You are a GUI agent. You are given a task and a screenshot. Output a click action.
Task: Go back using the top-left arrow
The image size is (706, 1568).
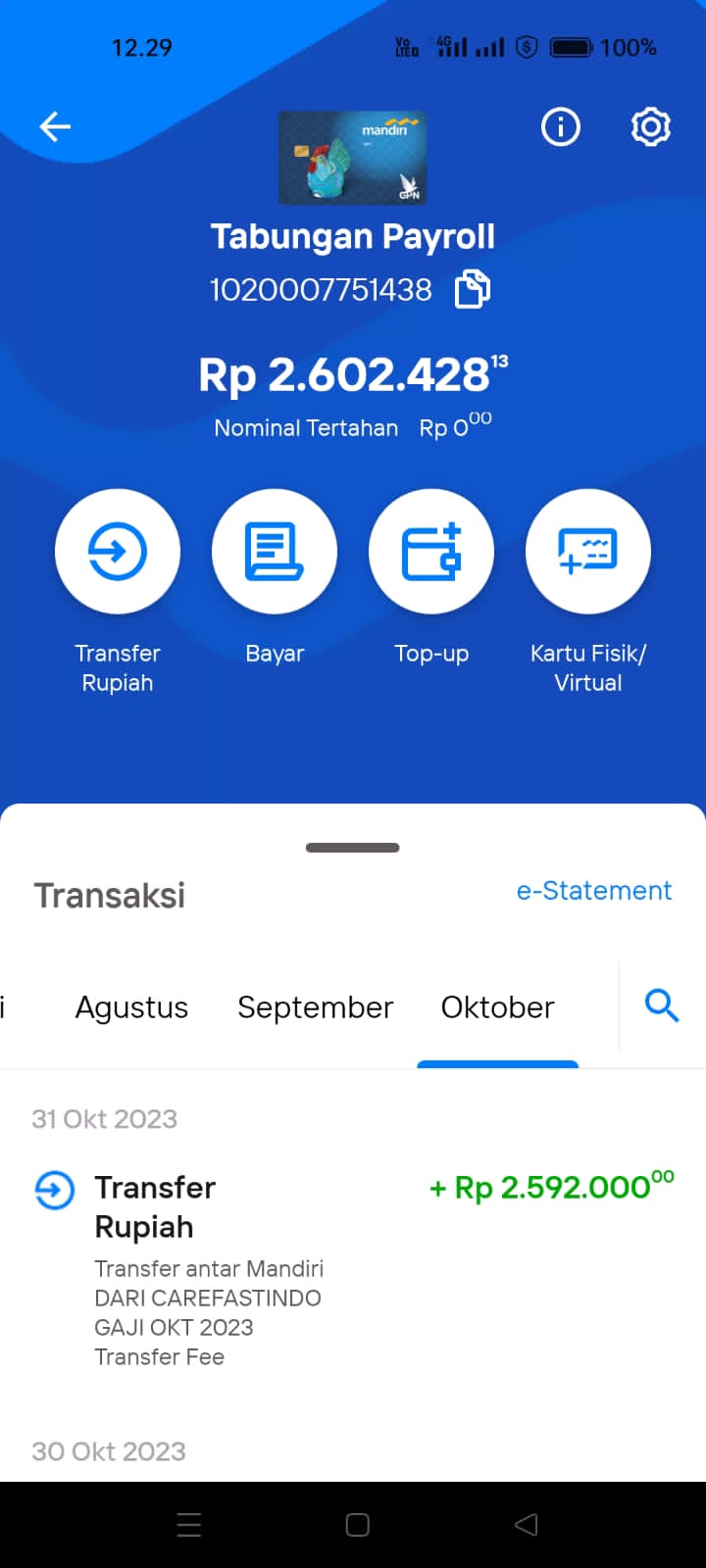point(55,126)
